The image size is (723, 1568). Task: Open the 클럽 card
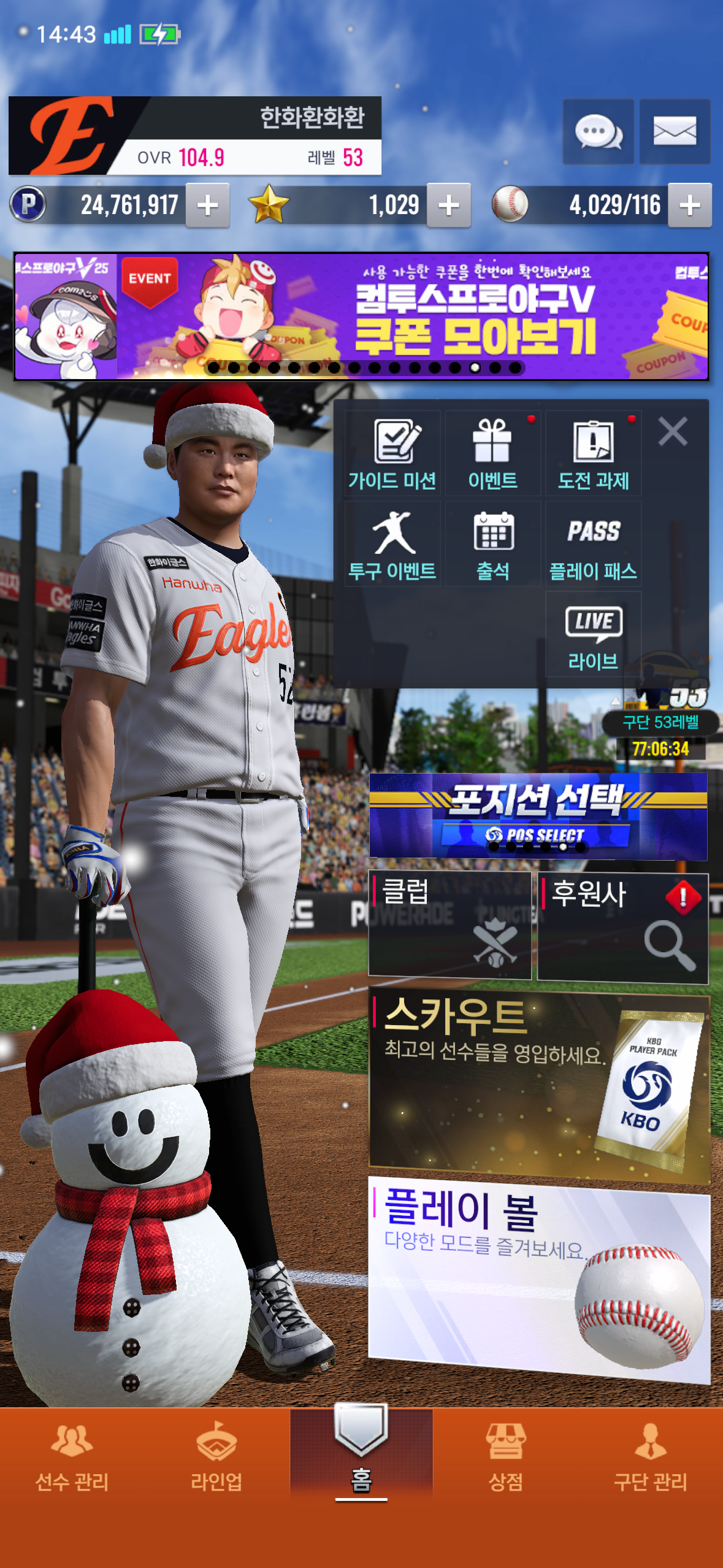click(x=449, y=924)
